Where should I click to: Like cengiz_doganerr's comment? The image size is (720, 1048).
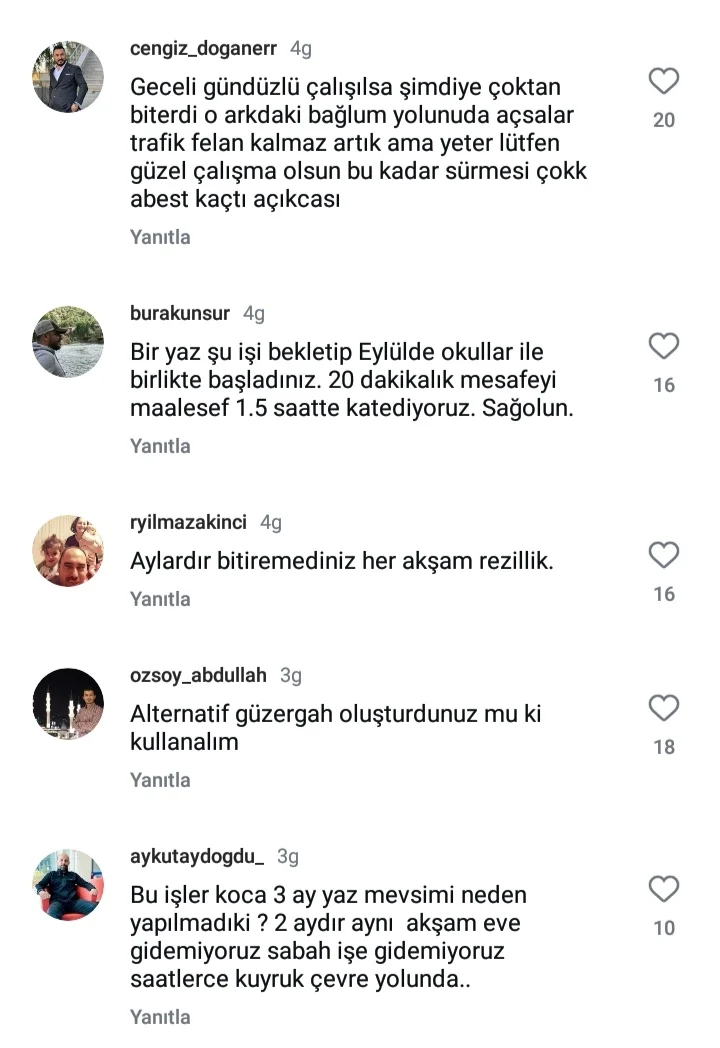[x=664, y=81]
